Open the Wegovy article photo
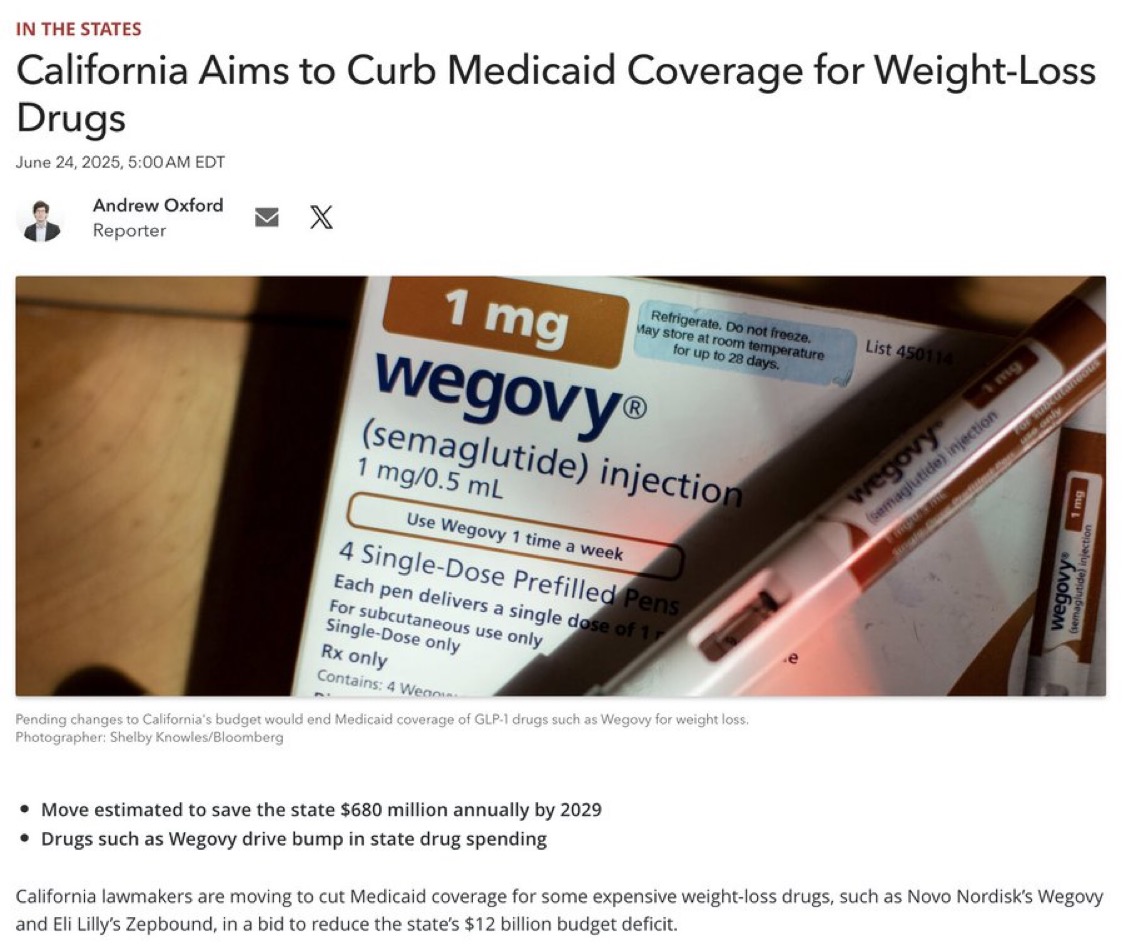The image size is (1125, 951). (x=560, y=486)
